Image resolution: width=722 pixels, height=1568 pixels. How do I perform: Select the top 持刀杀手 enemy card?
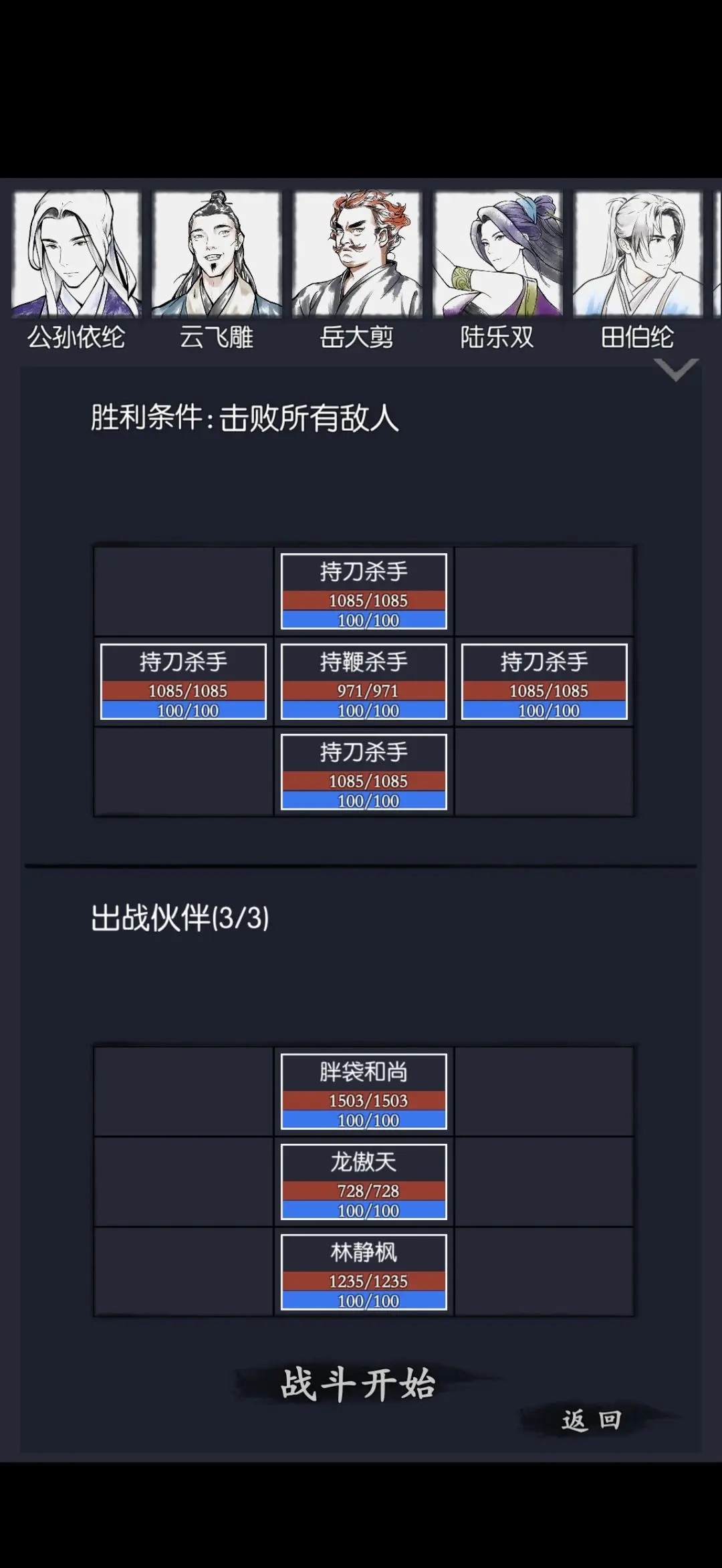(x=363, y=591)
